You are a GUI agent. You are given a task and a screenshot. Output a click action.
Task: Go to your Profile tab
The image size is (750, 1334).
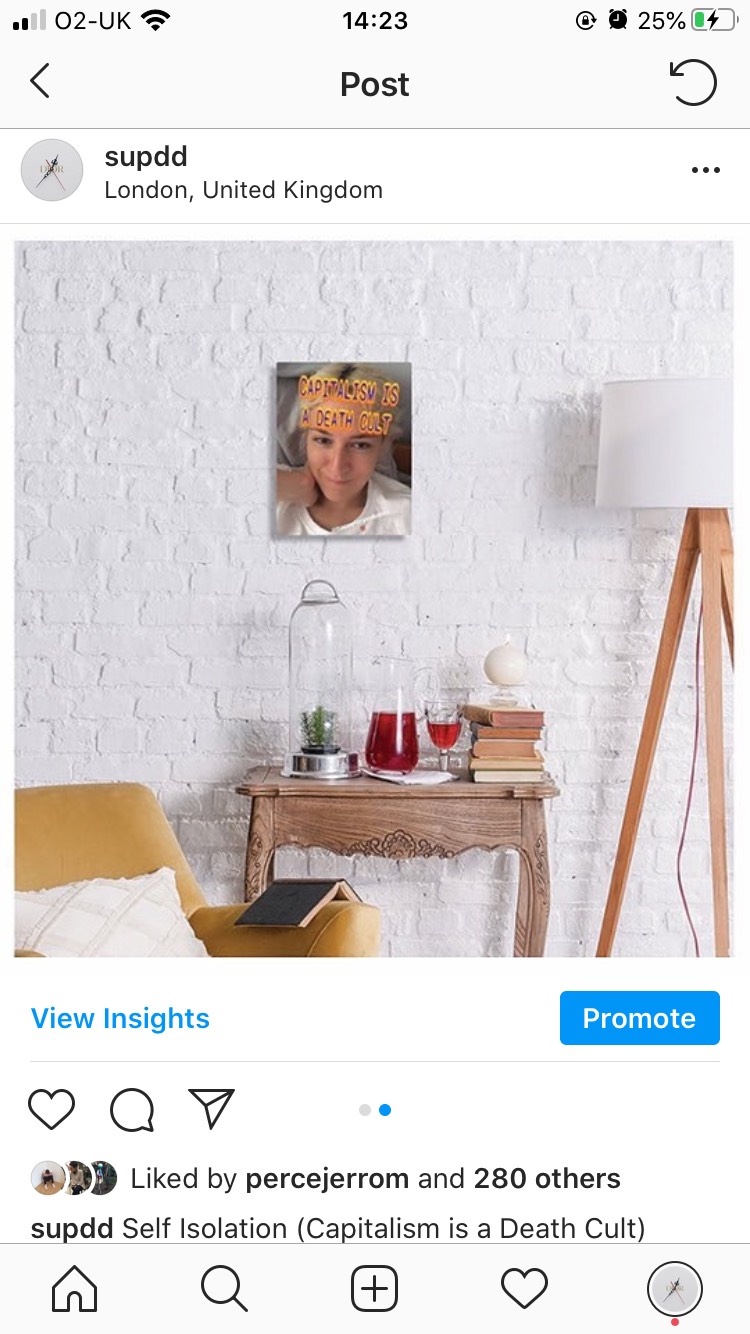point(674,1288)
